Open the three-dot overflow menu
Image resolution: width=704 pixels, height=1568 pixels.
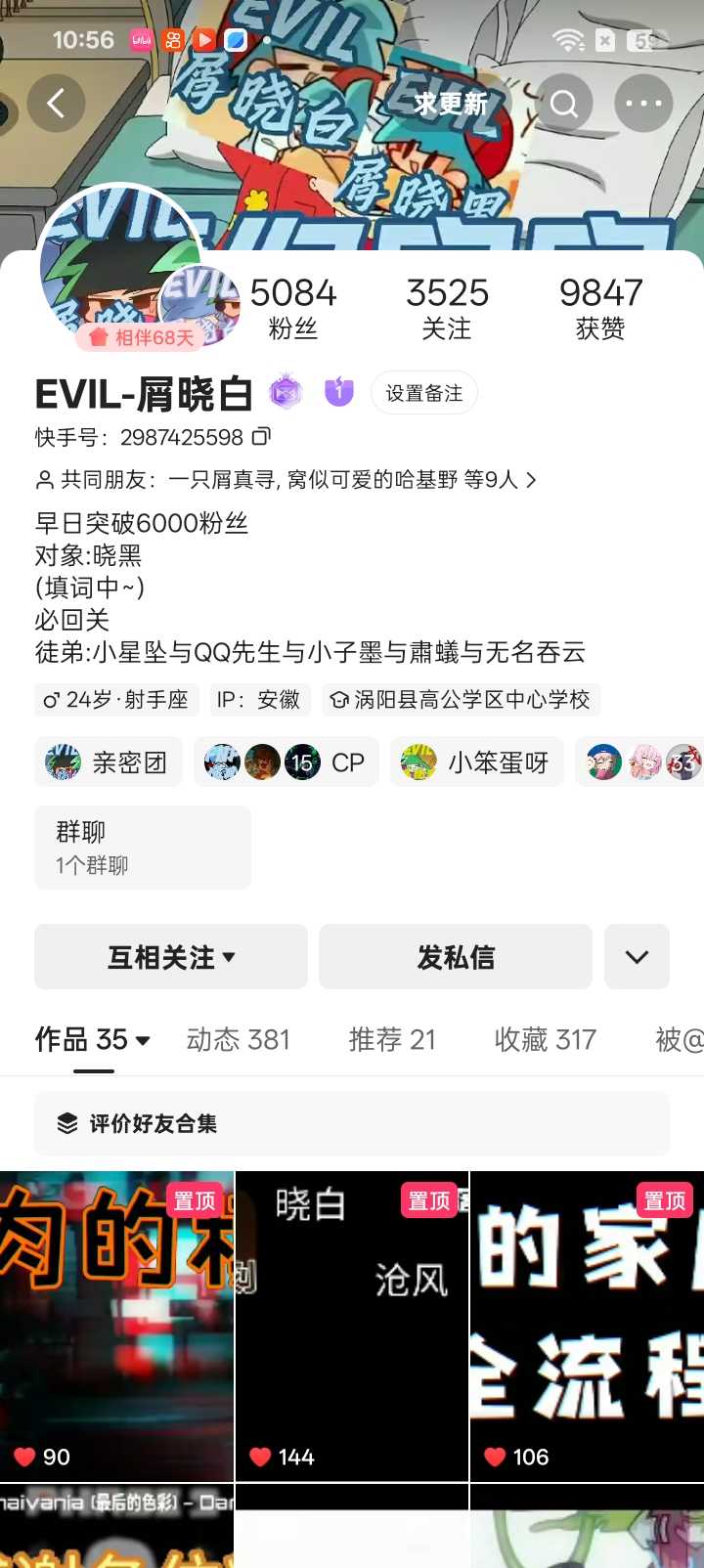click(x=642, y=103)
